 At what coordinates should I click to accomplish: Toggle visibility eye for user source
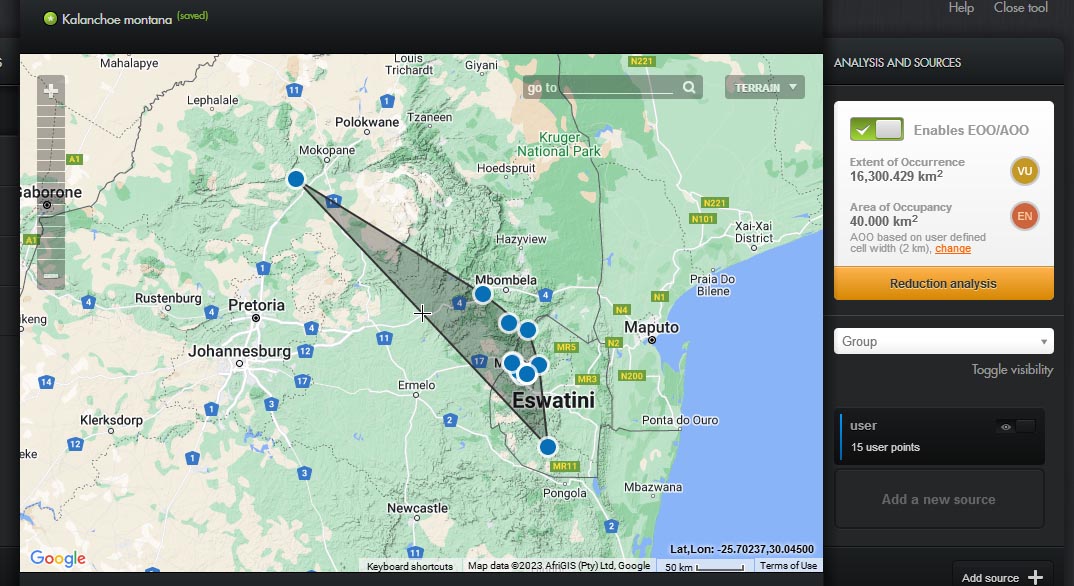pos(1006,427)
